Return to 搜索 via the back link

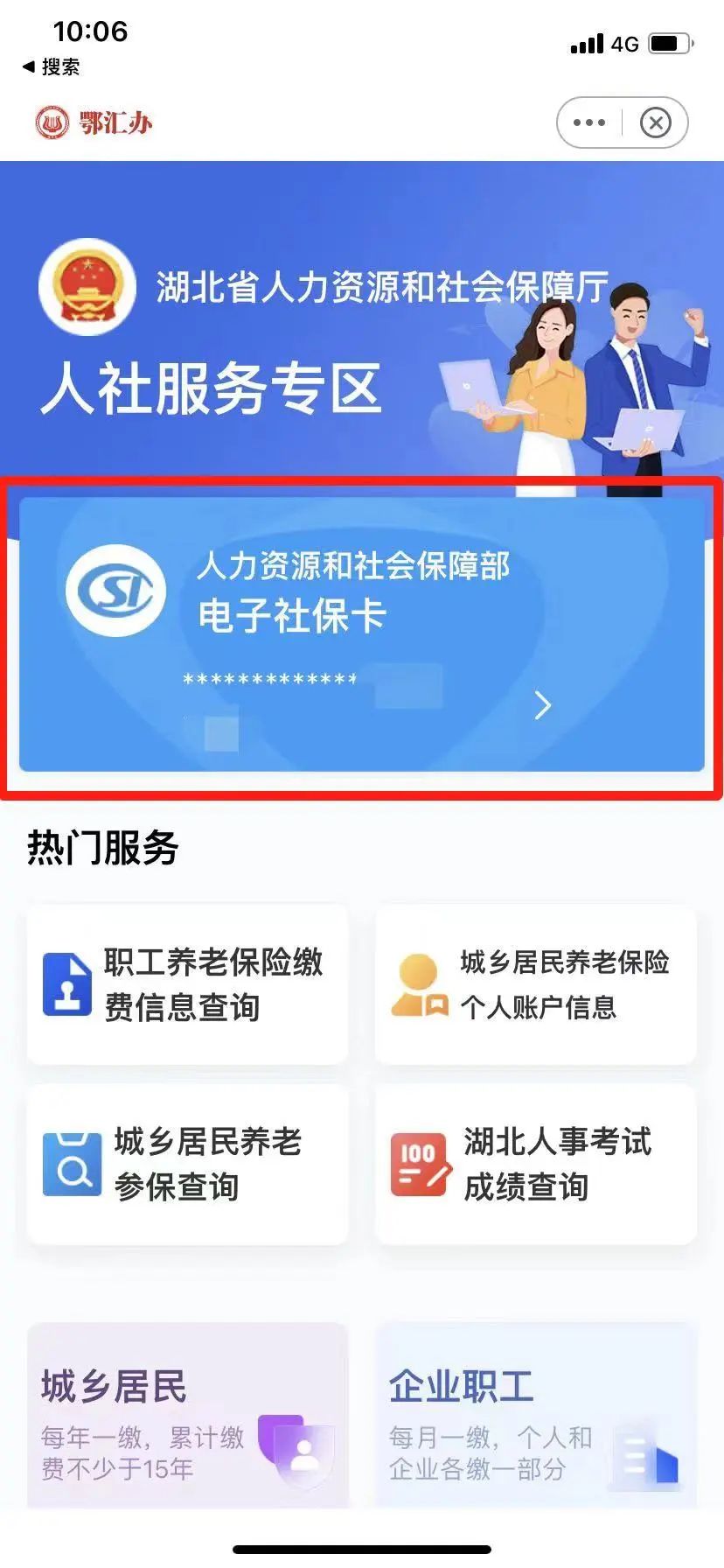coord(51,66)
